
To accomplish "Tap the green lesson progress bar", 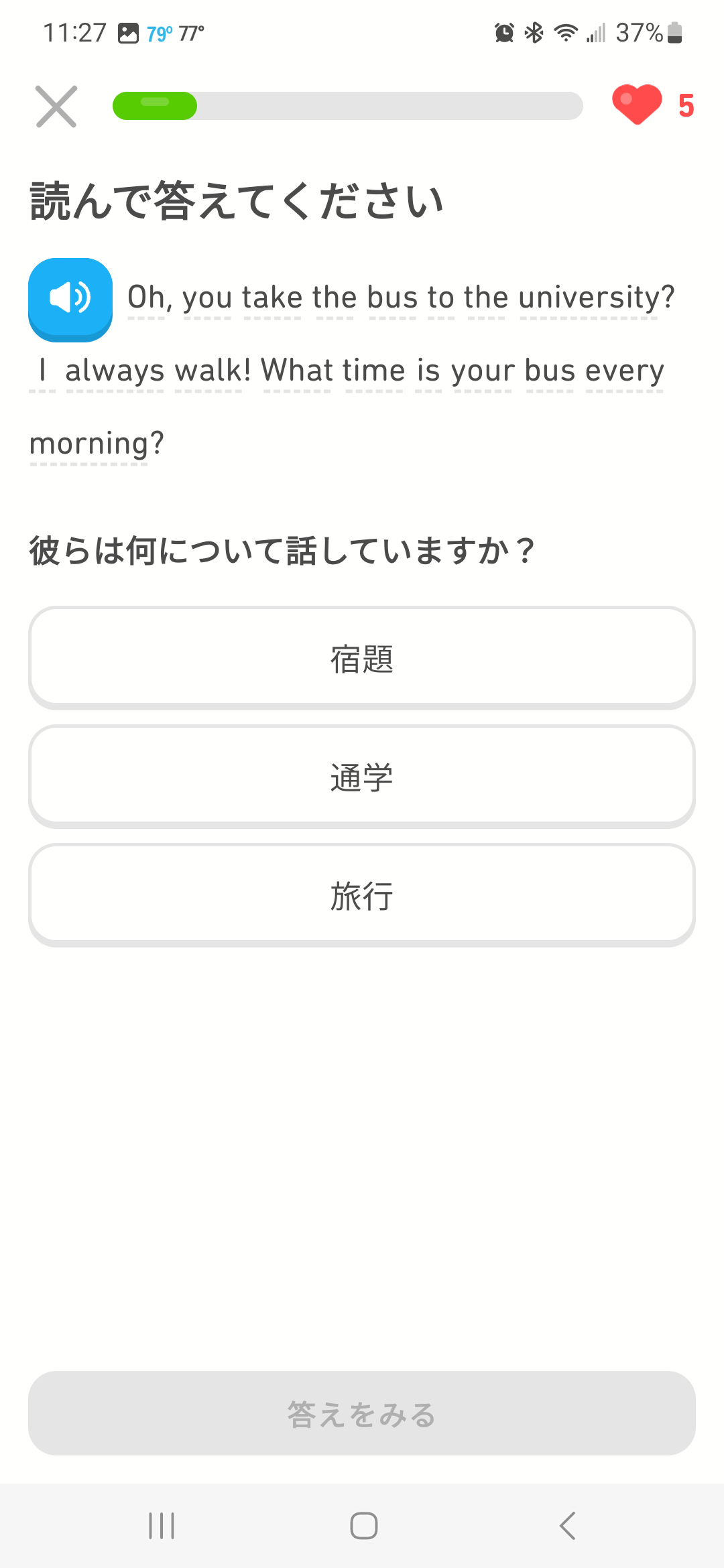I will point(154,105).
